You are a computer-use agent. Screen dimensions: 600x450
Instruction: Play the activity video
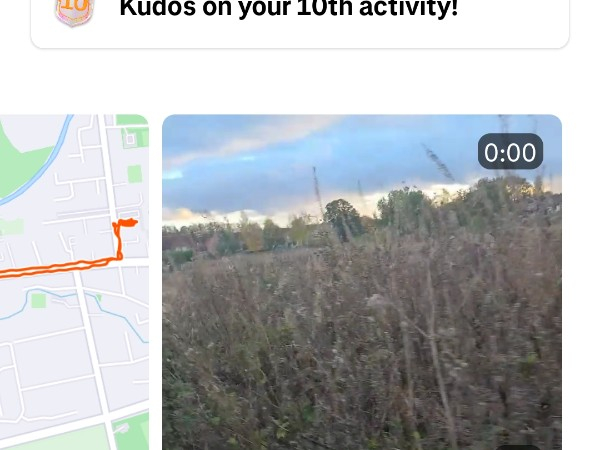362,290
